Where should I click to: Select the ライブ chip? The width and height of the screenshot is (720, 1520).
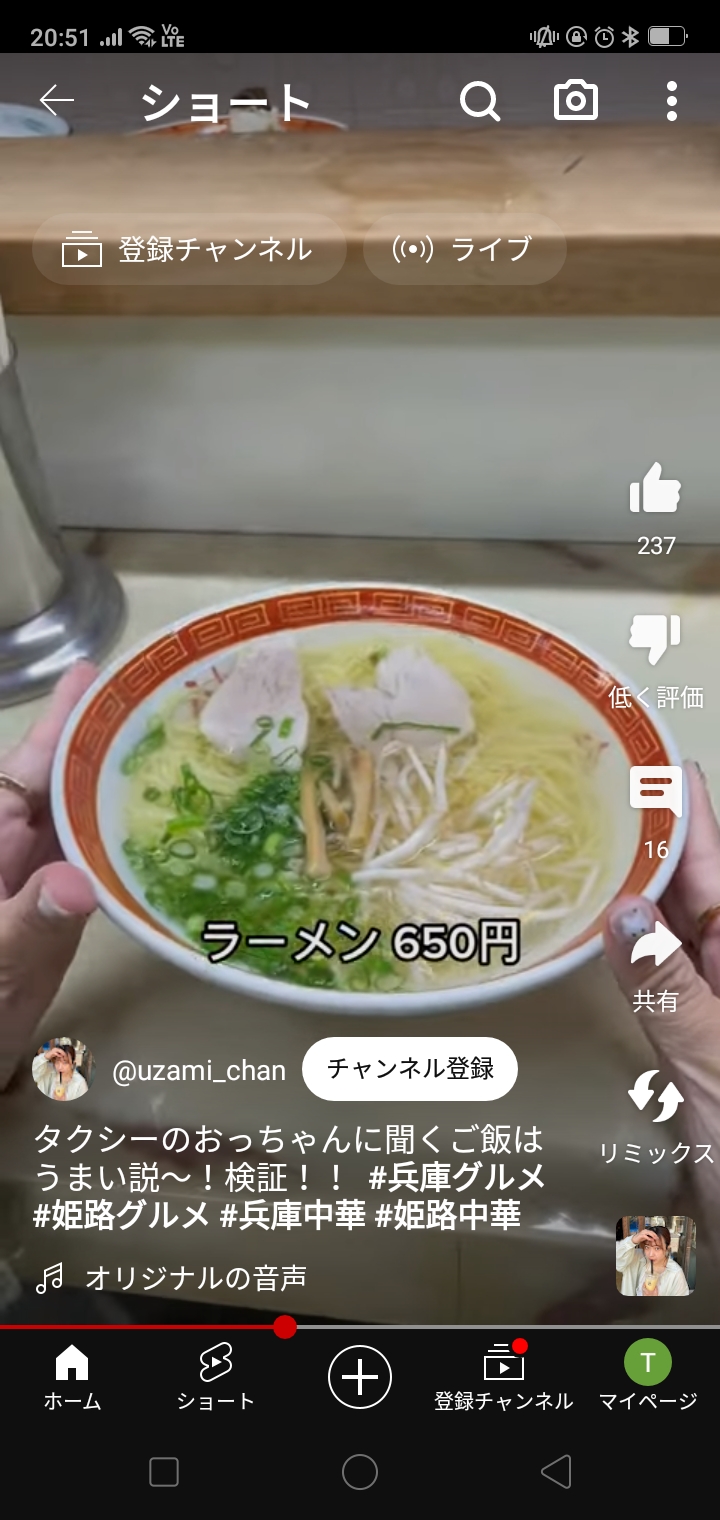pos(465,249)
